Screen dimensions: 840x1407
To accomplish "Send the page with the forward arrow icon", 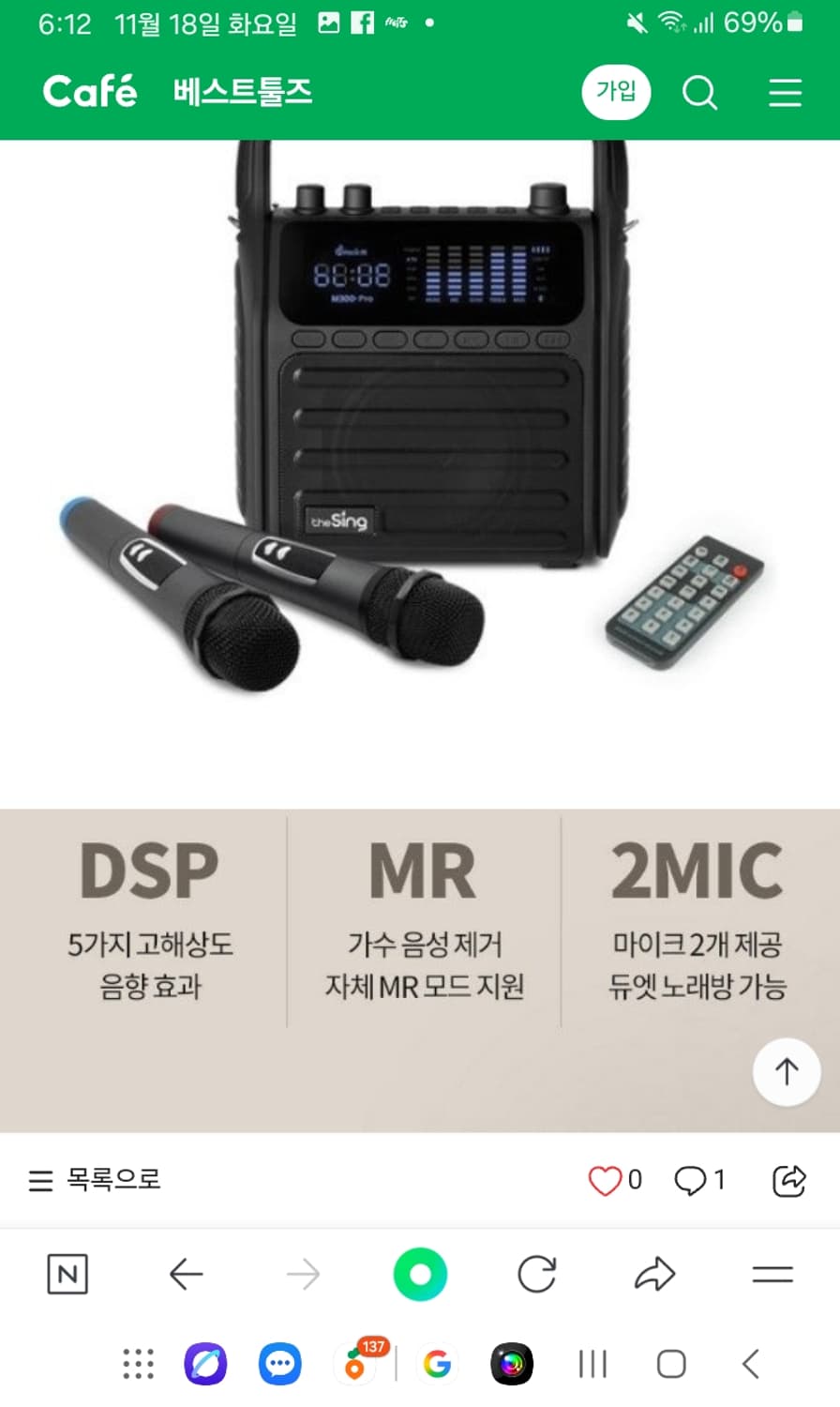I will point(655,1275).
